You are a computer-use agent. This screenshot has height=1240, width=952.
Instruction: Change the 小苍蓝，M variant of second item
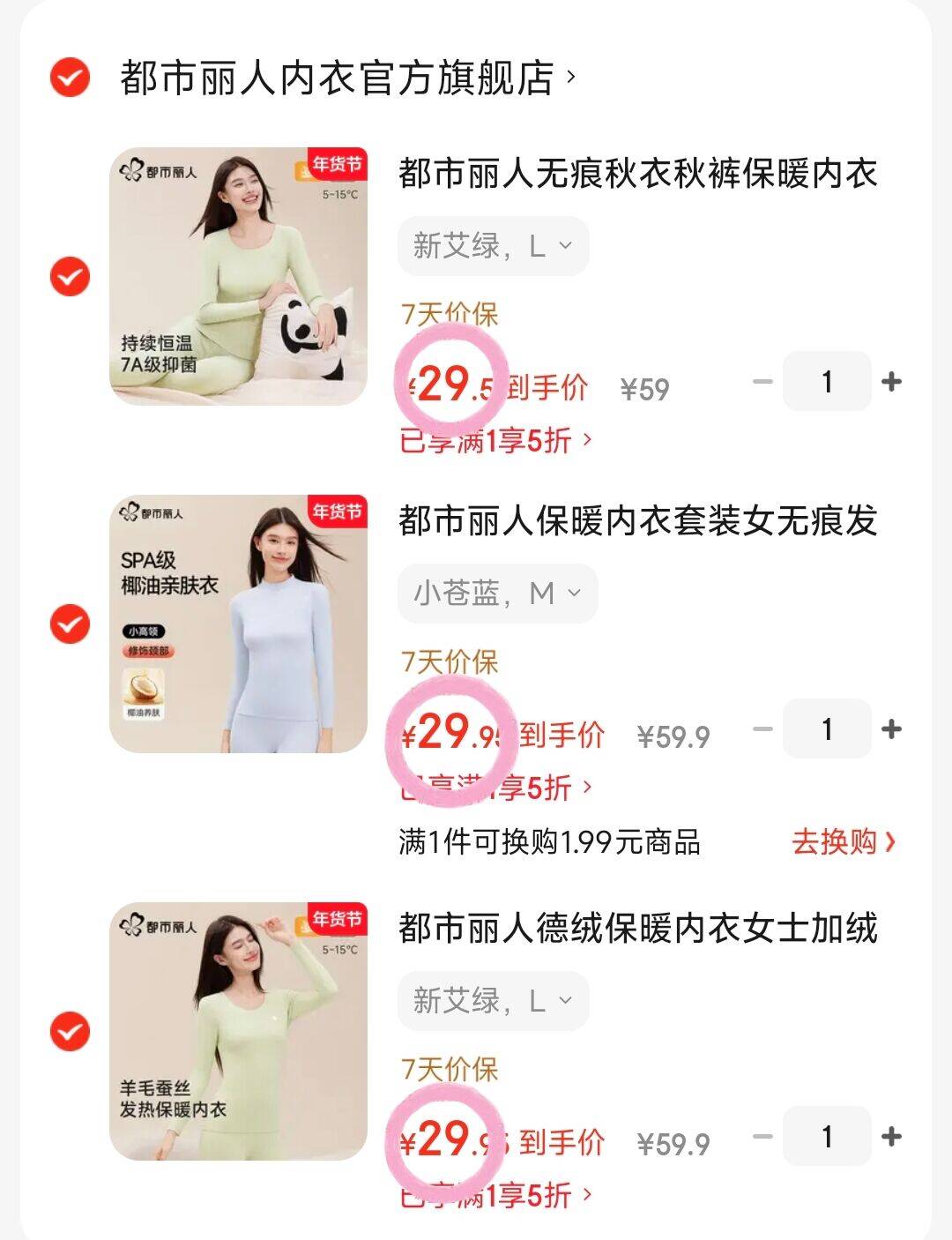(x=497, y=594)
